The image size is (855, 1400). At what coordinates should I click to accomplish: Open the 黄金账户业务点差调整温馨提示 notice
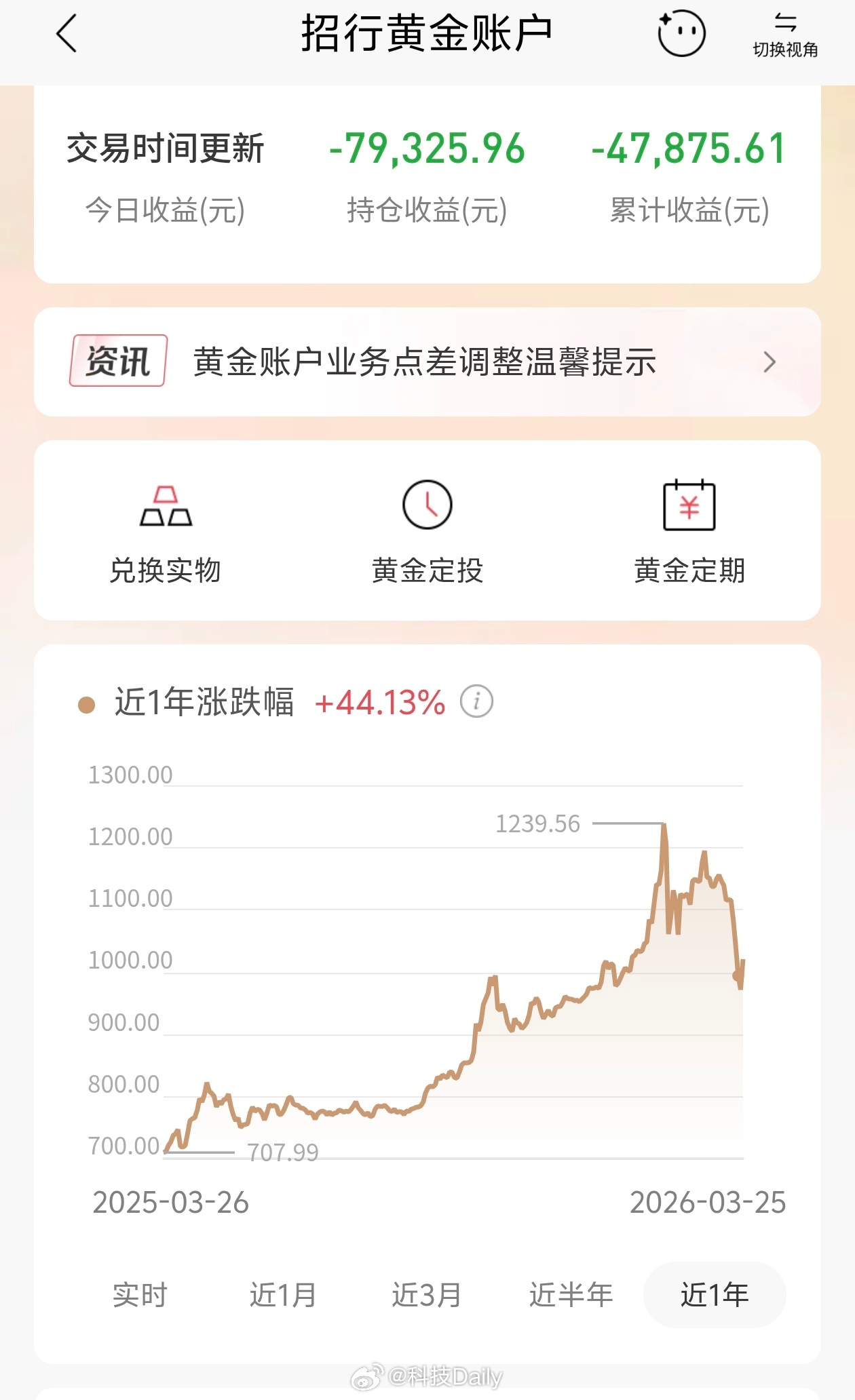[426, 362]
